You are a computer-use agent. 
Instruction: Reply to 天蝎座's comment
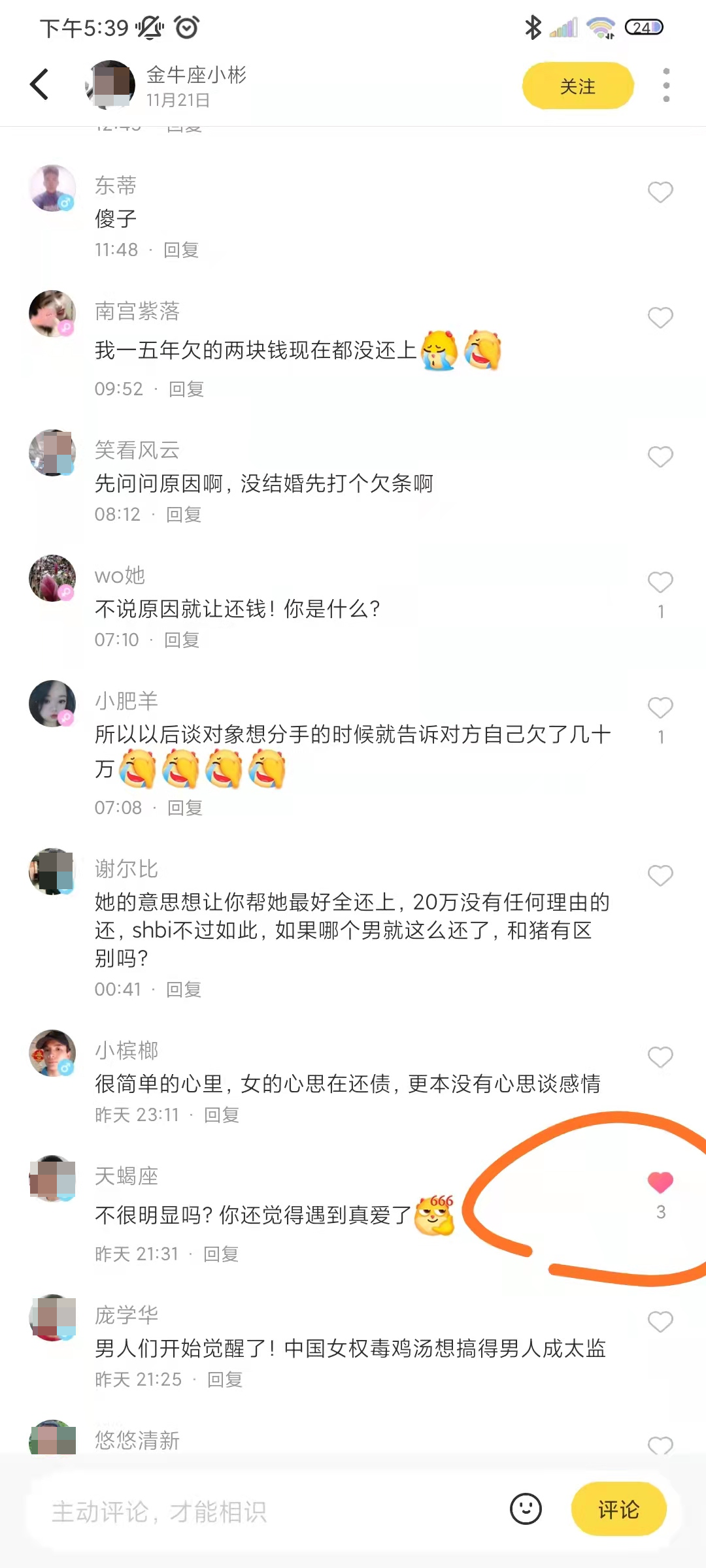[221, 1254]
